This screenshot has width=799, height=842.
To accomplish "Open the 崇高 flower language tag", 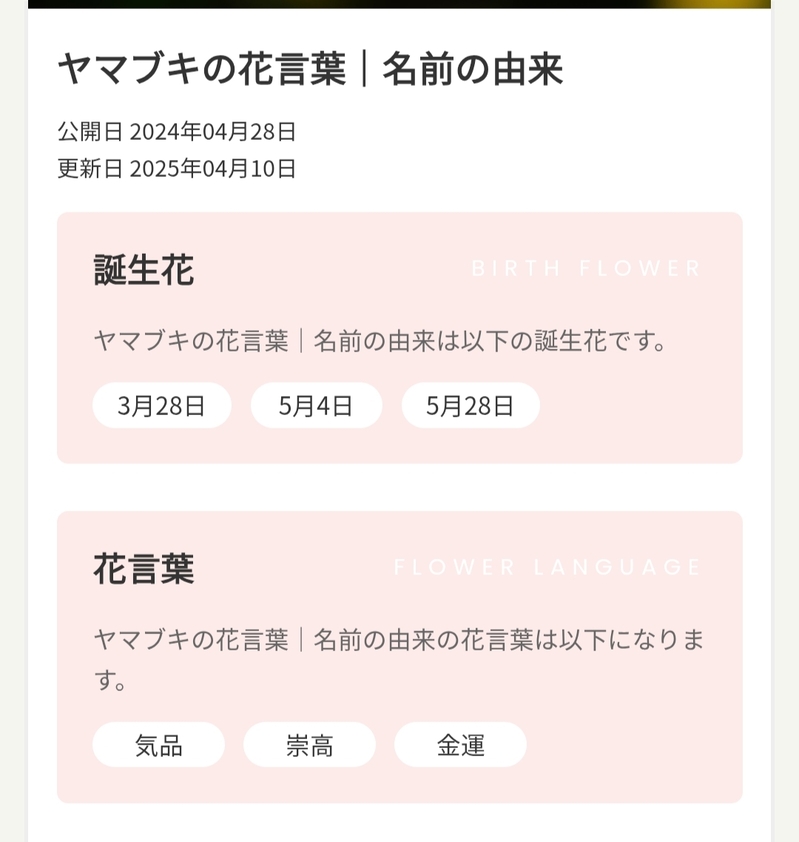I will click(x=309, y=745).
